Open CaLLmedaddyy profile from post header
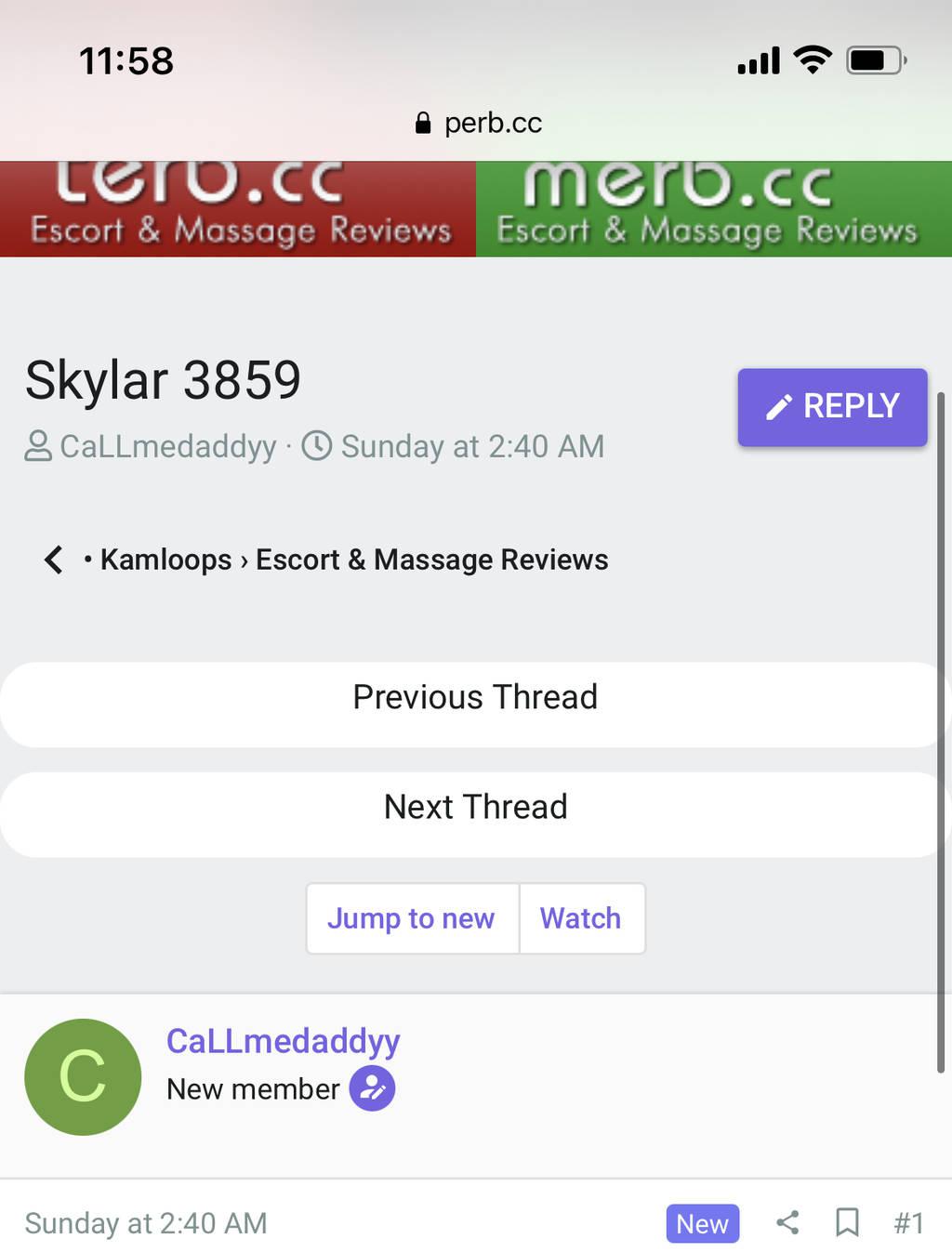Image resolution: width=952 pixels, height=1252 pixels. tap(283, 1042)
